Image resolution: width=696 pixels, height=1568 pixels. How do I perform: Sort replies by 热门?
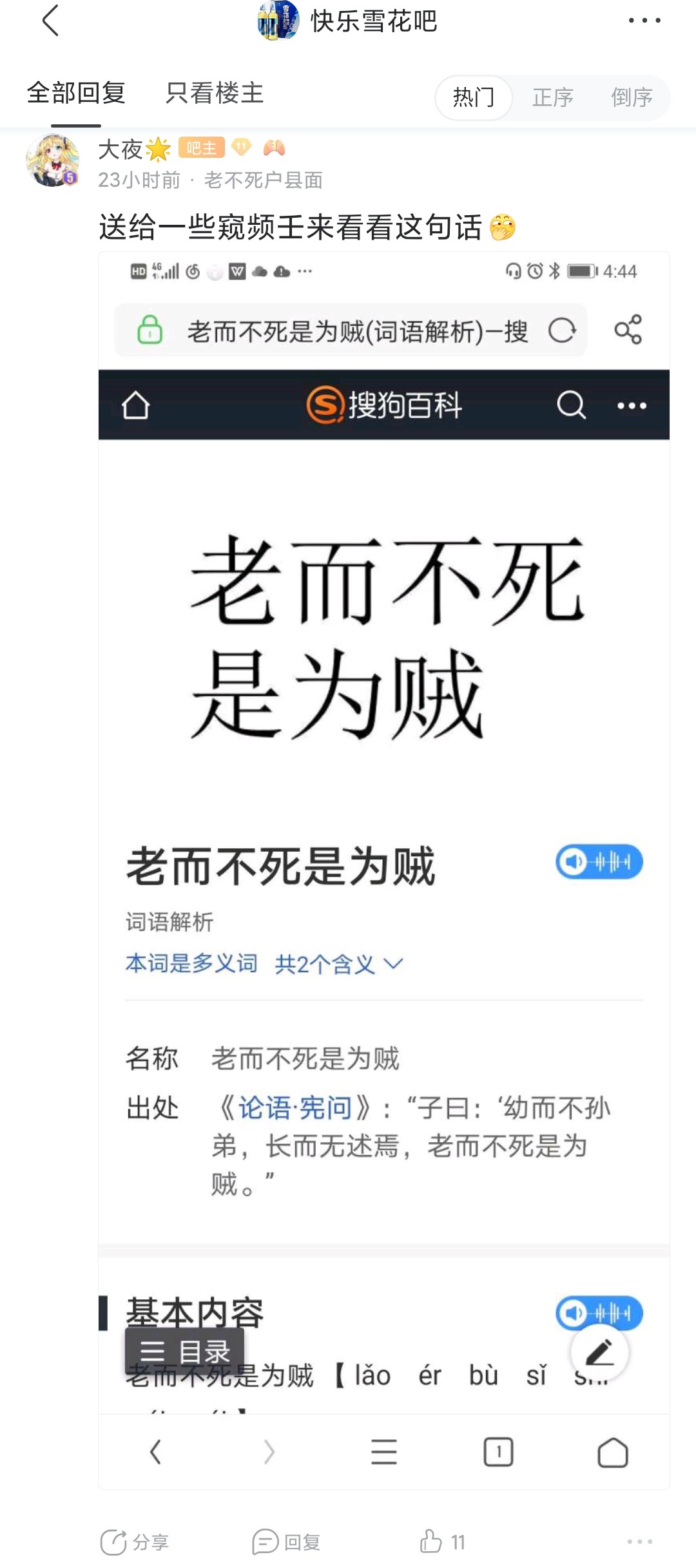(x=474, y=98)
